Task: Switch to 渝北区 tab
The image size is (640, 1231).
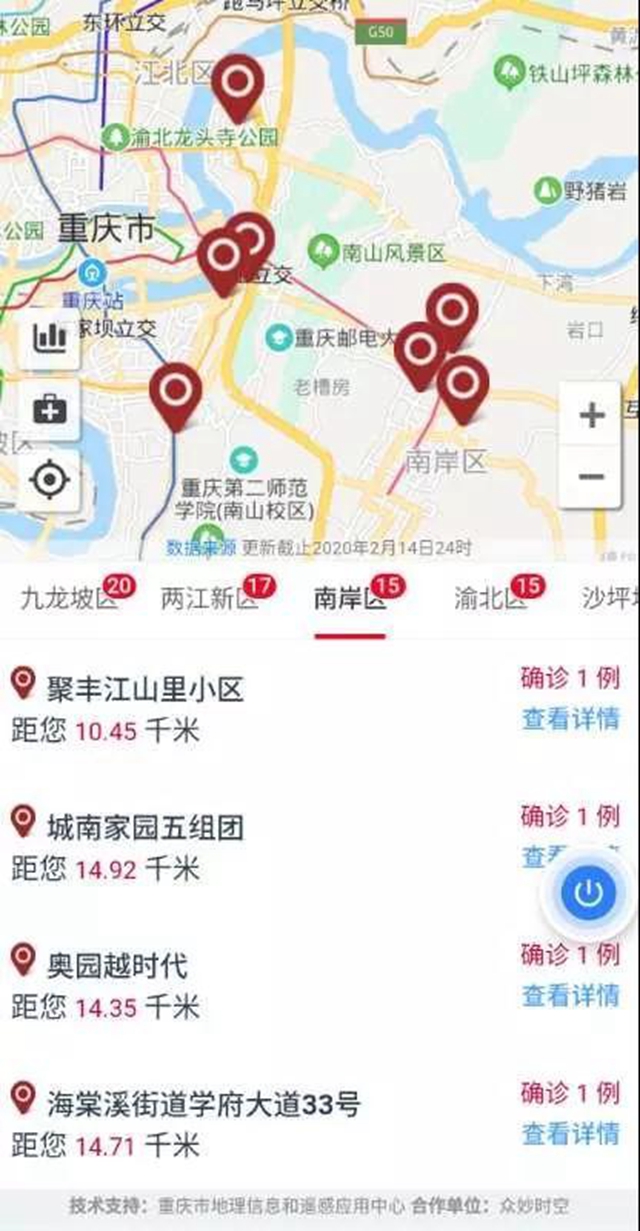Action: pos(489,598)
